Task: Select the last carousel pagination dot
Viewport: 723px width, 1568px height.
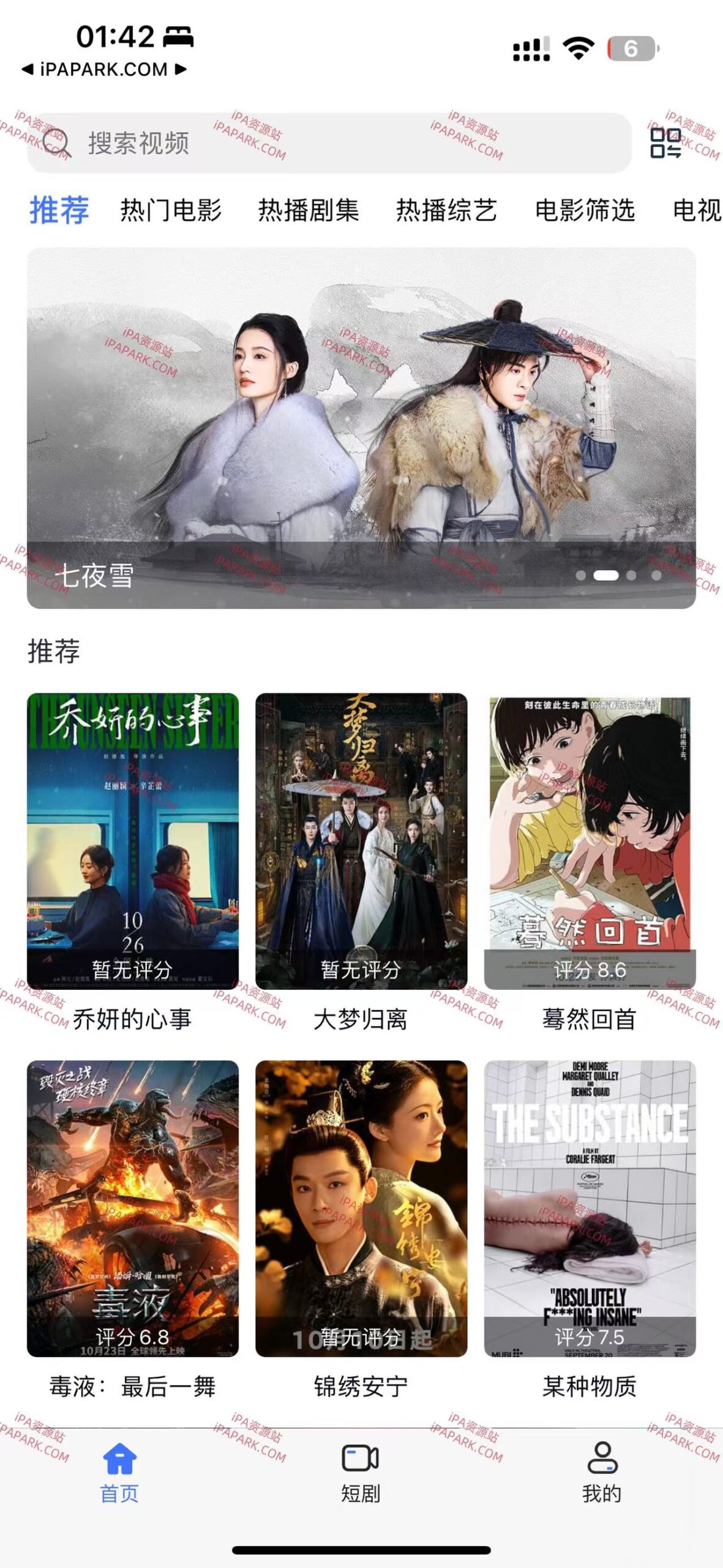Action: [x=656, y=576]
